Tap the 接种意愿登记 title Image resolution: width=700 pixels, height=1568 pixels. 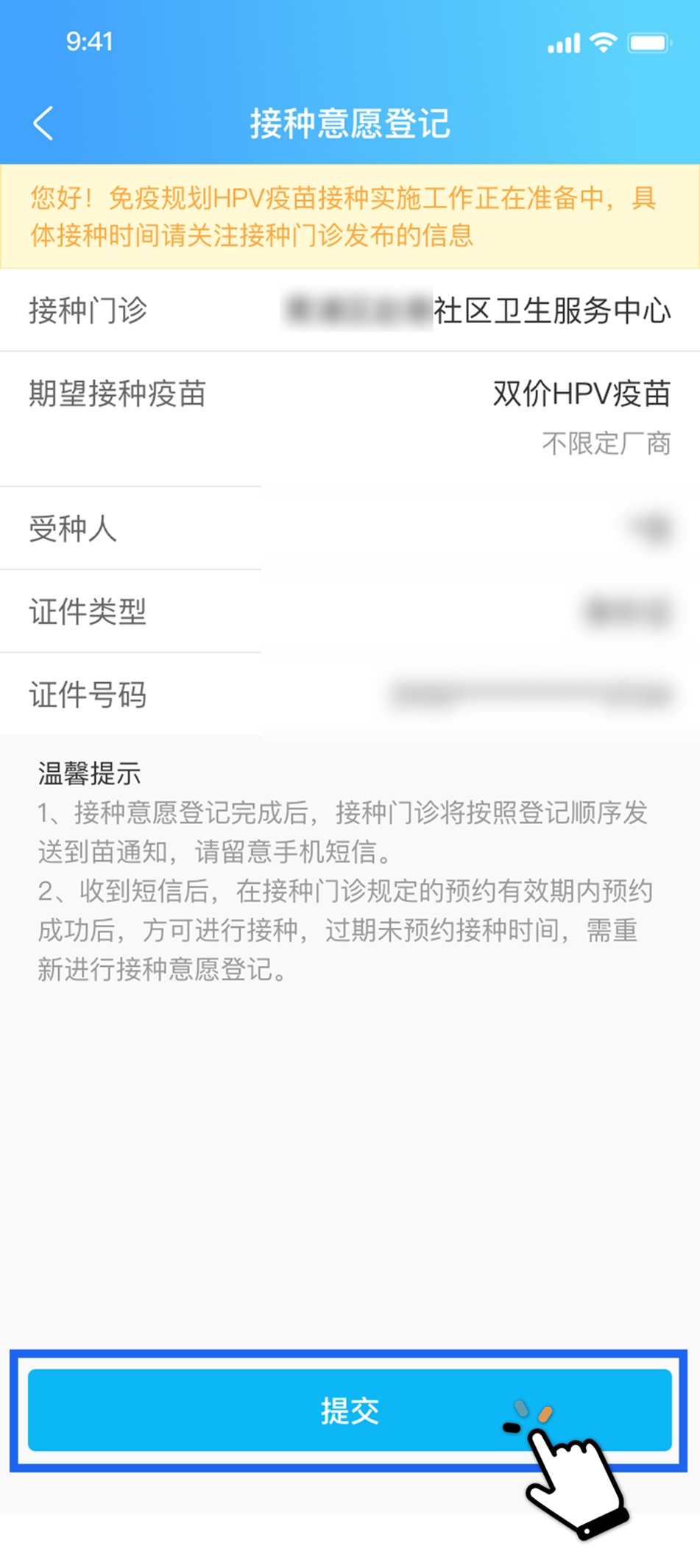[350, 121]
